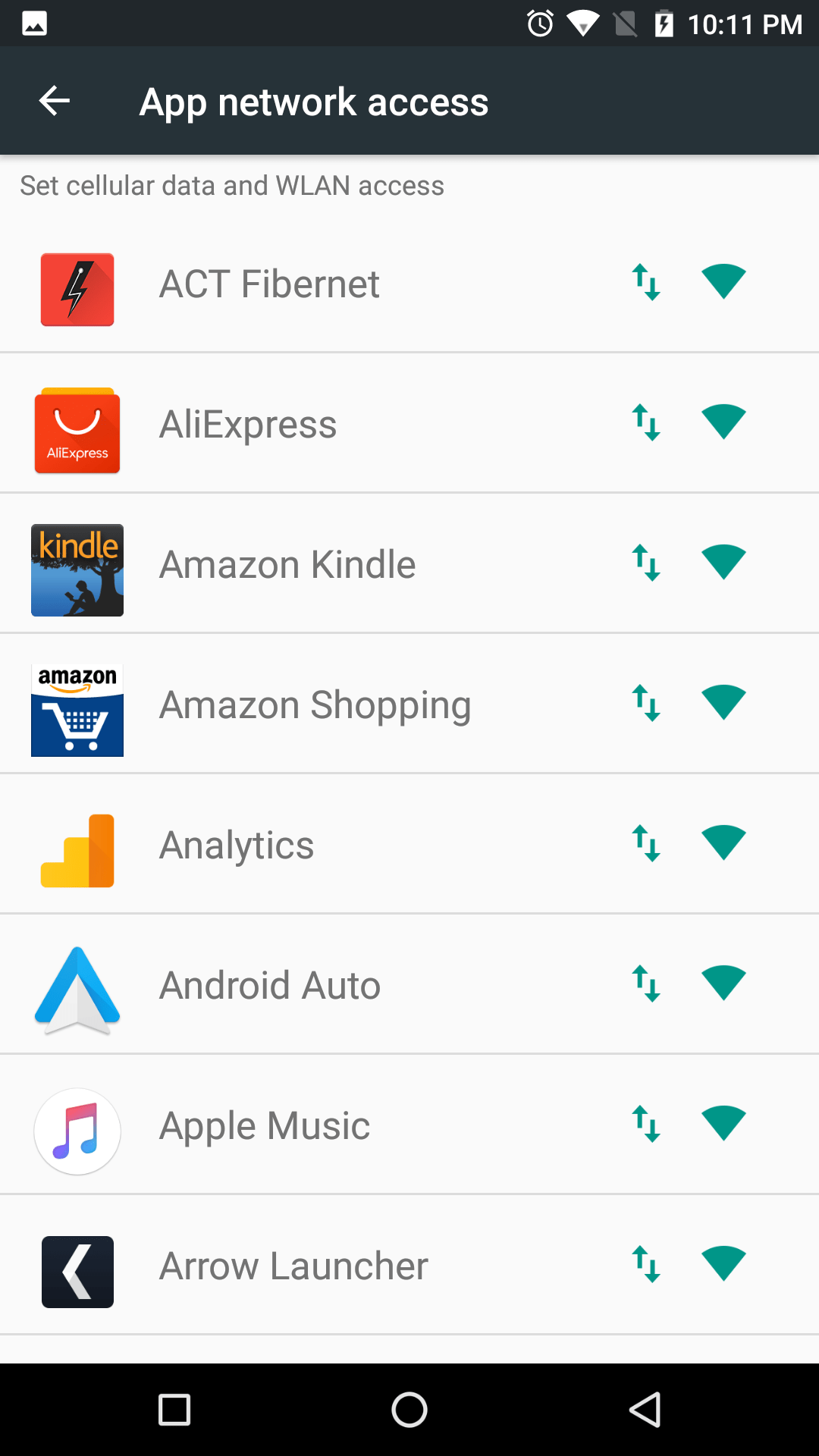Toggle cellular data for Analytics

coord(647,843)
